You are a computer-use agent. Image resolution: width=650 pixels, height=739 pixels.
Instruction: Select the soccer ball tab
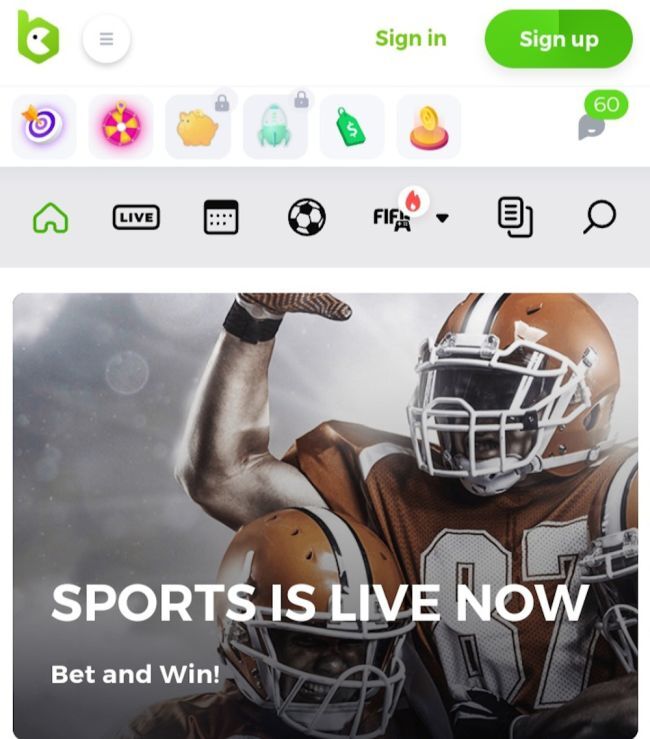[x=306, y=217]
